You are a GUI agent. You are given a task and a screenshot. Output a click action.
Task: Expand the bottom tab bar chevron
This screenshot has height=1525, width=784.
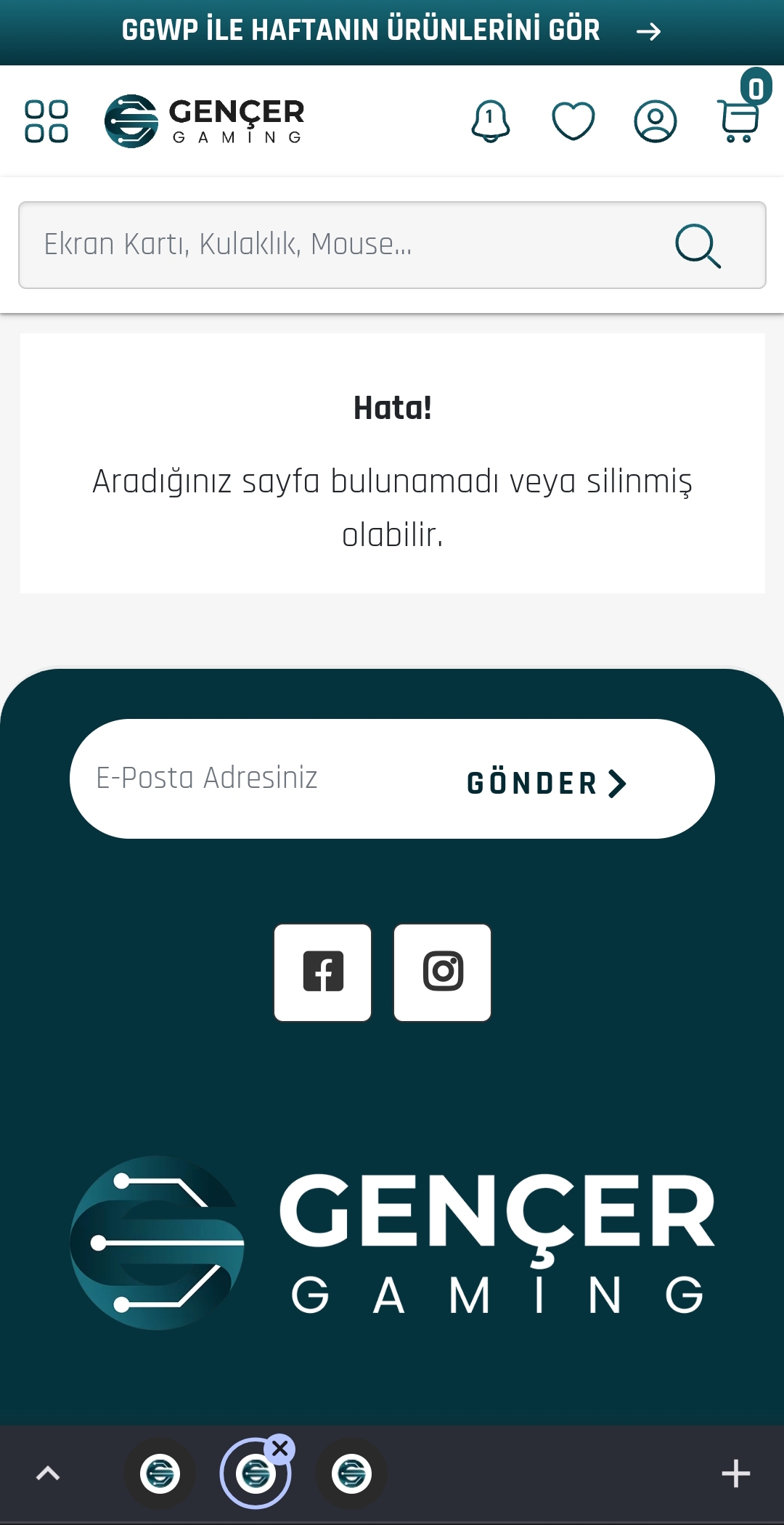coord(48,1473)
